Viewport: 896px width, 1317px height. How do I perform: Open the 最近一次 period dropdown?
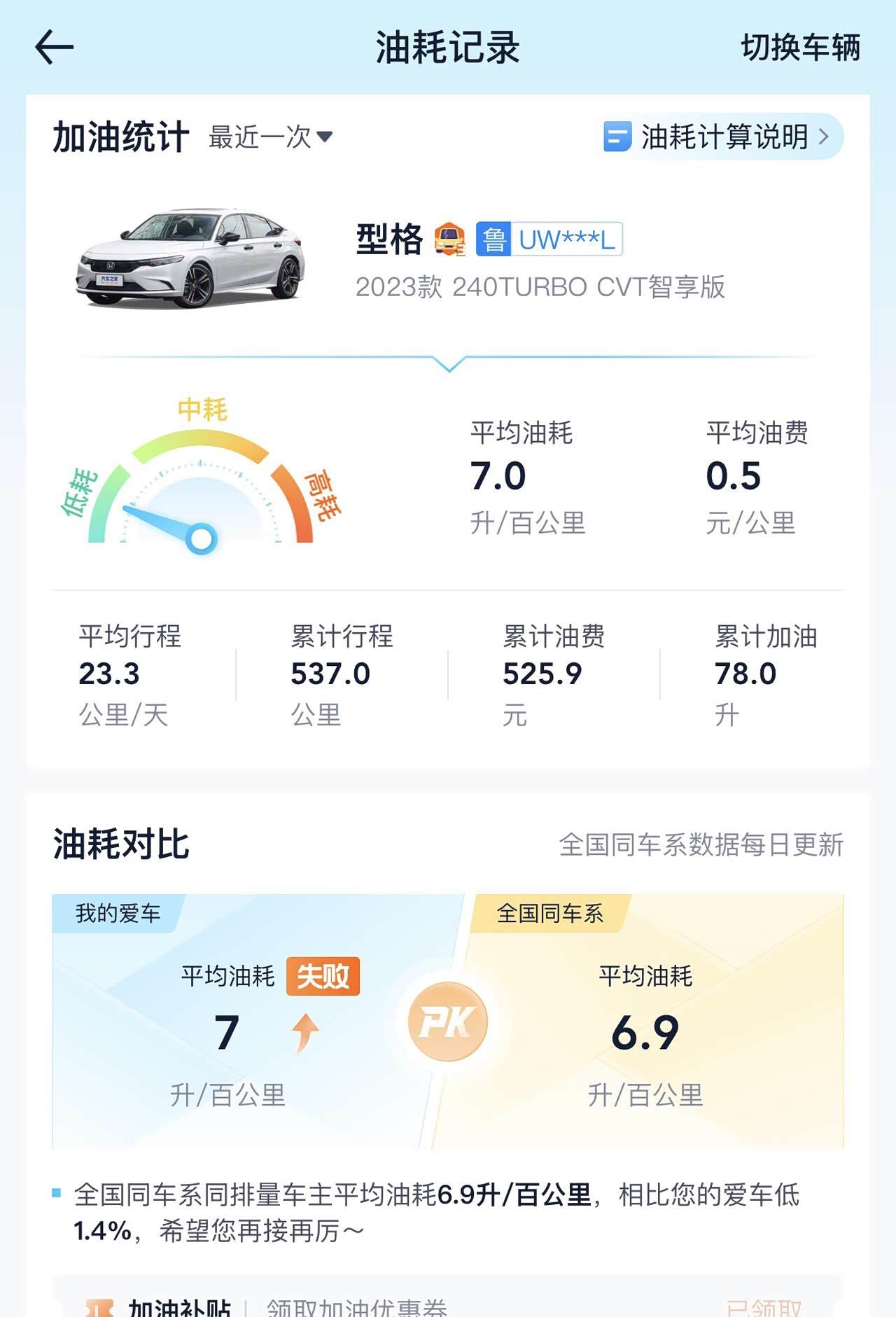pos(270,137)
